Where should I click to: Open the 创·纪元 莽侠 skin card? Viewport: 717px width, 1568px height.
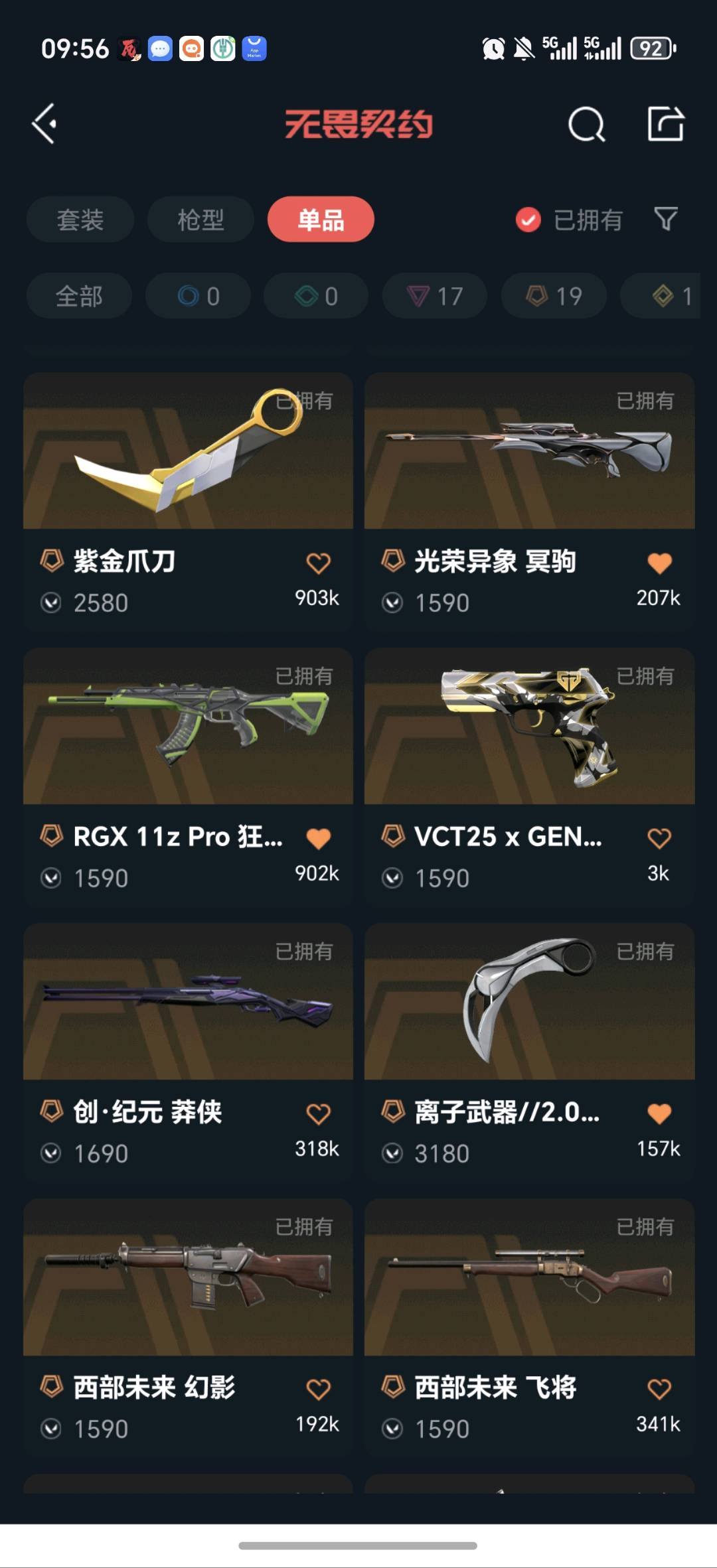[x=188, y=1052]
